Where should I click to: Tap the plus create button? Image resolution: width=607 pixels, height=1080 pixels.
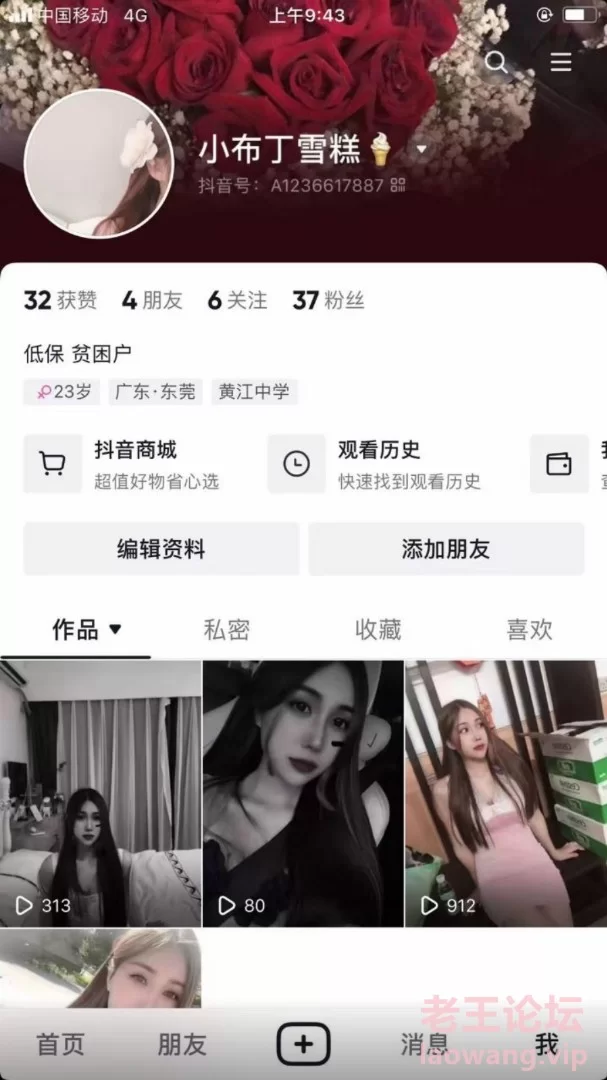pos(303,1045)
